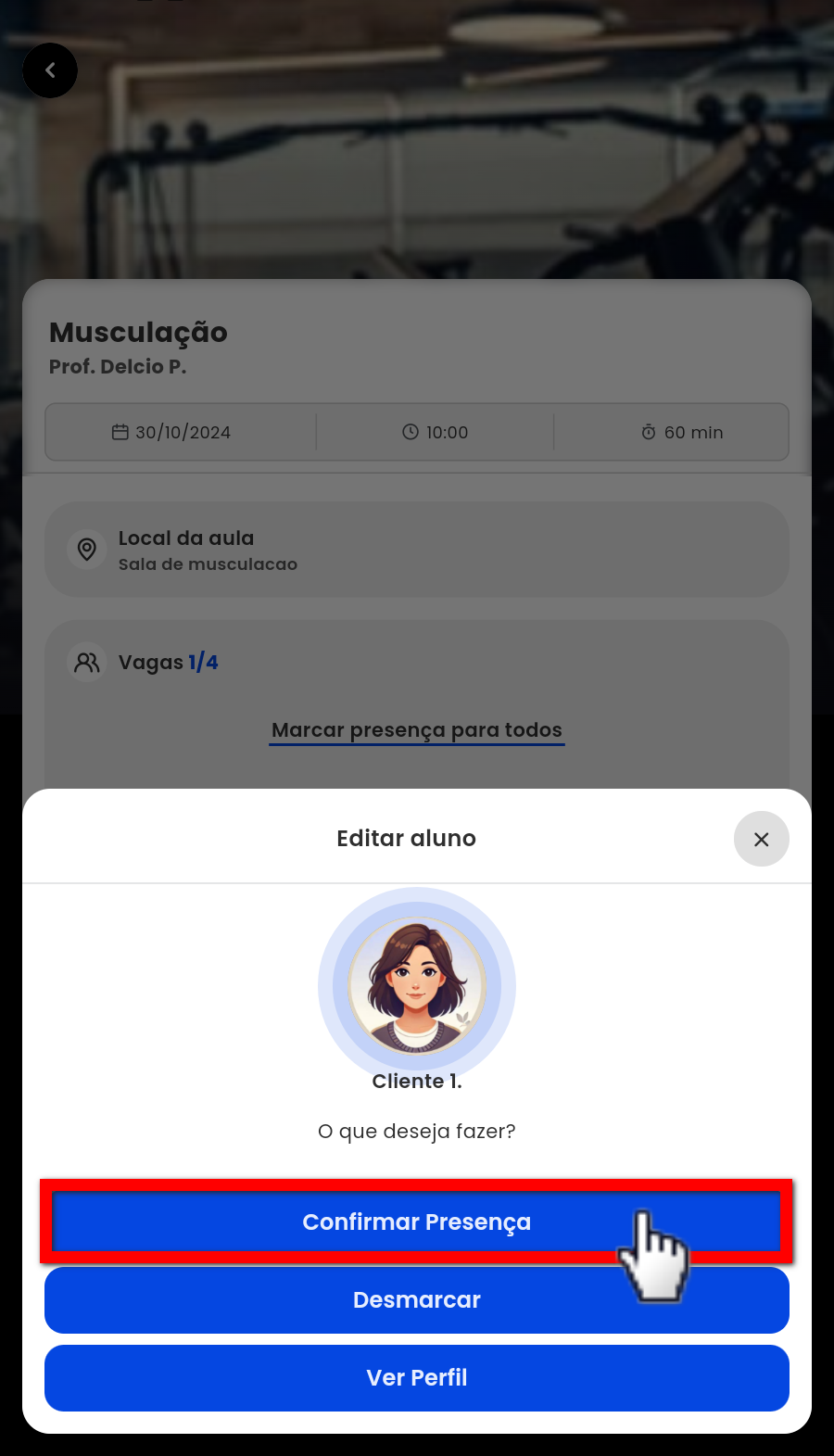Viewport: 834px width, 1456px height.
Task: Tap the Desmarcar button
Action: tap(416, 1300)
